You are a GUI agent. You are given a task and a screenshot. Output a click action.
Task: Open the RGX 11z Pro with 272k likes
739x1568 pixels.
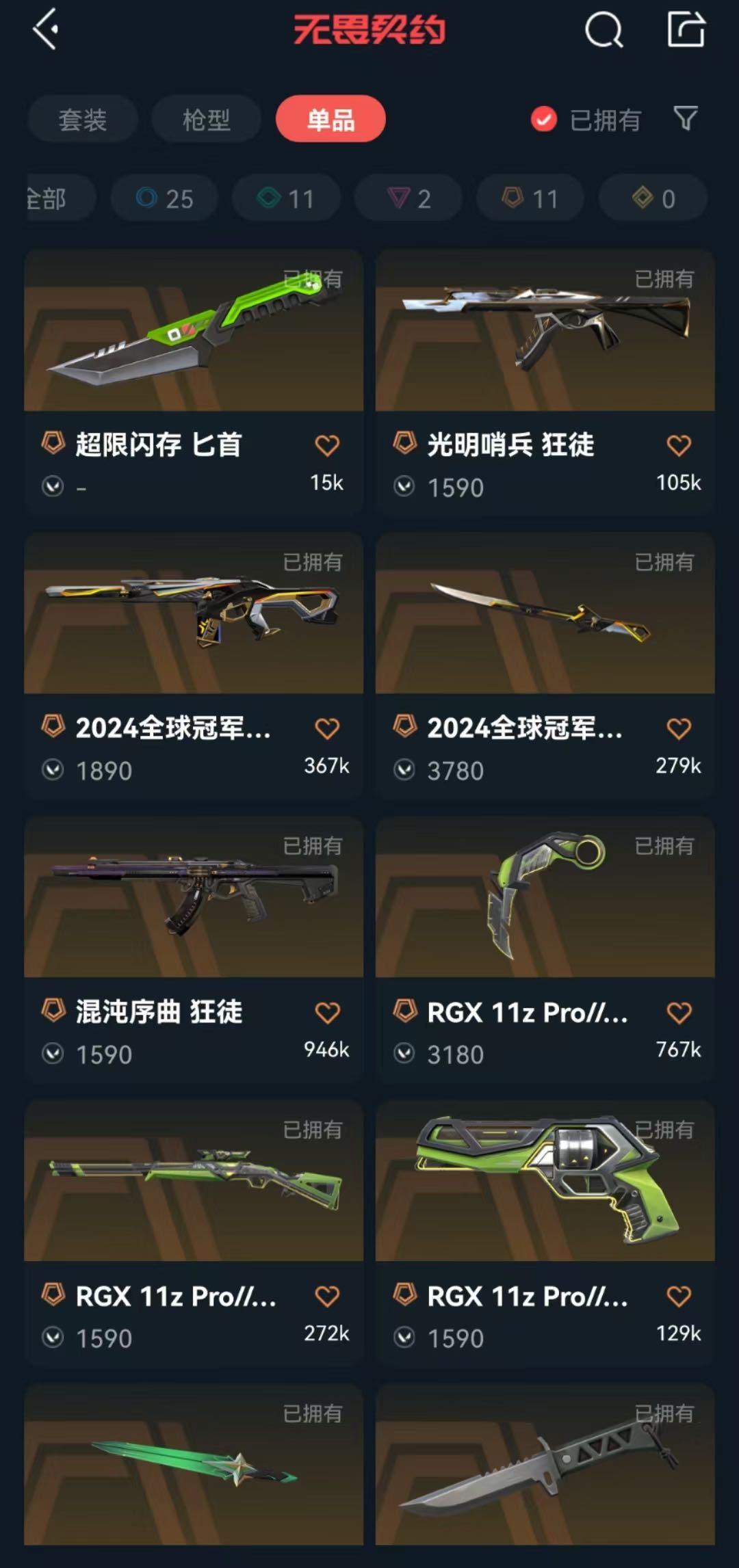194,1232
